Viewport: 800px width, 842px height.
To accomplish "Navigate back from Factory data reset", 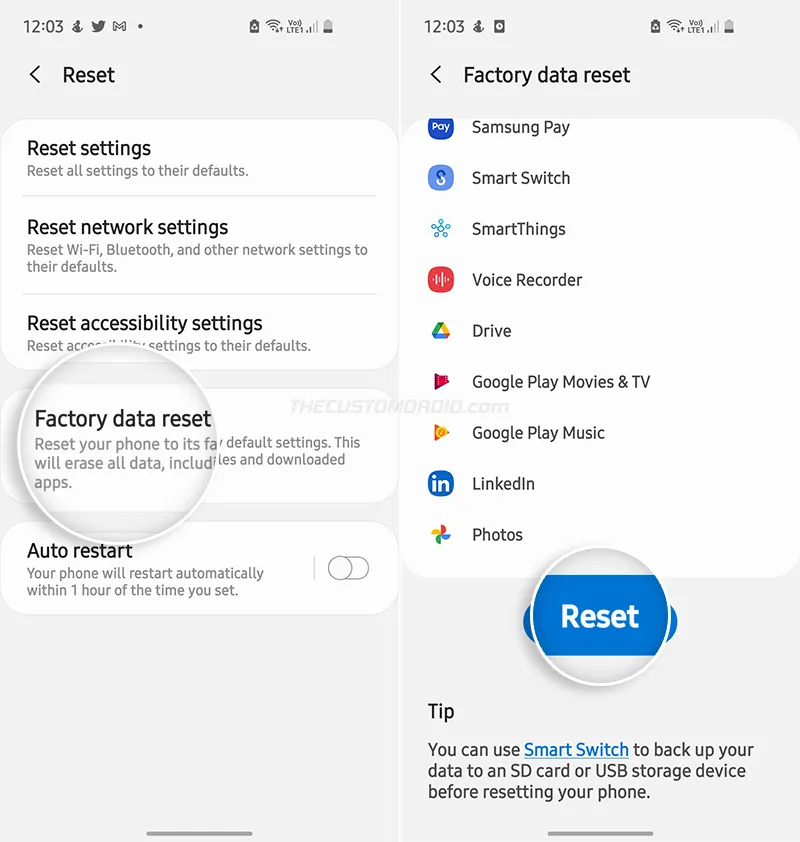I will tap(435, 74).
